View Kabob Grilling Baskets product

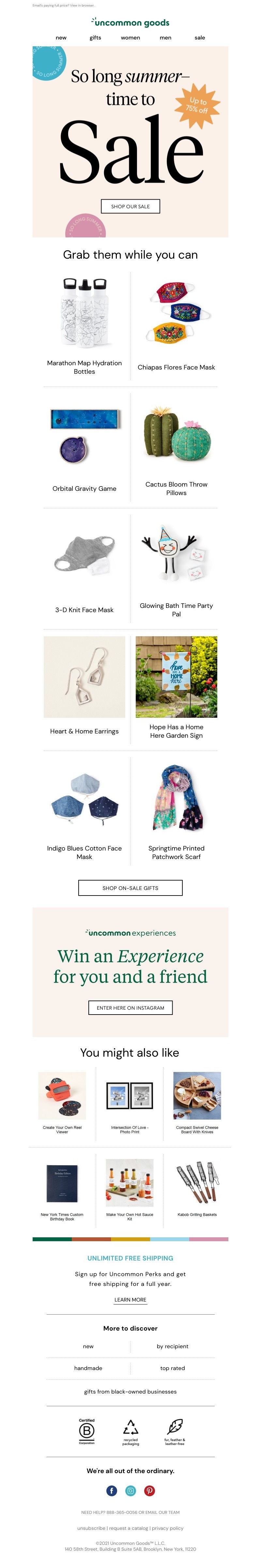click(196, 1214)
